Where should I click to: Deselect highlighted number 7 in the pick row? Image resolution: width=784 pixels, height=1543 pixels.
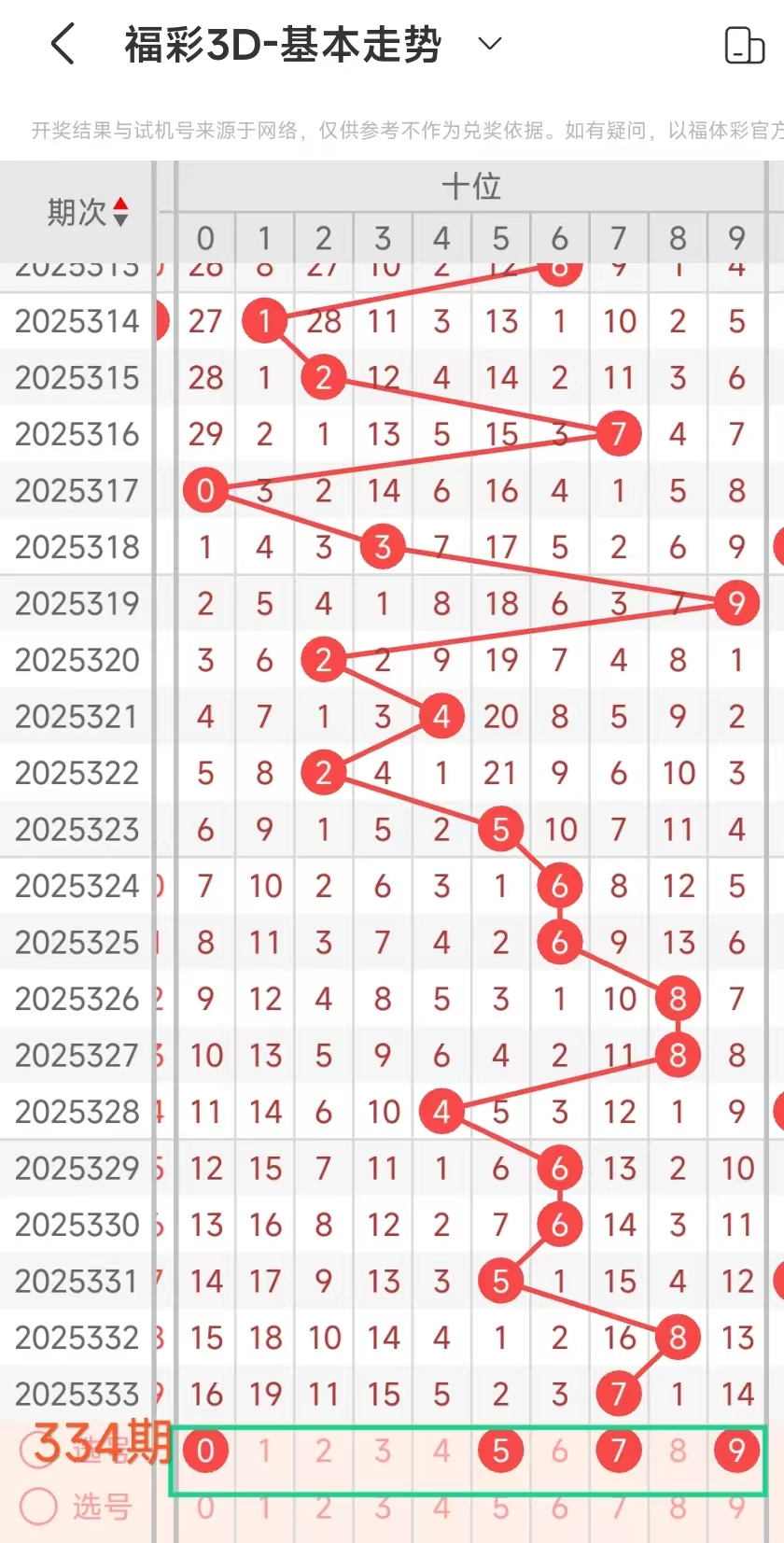(618, 1450)
